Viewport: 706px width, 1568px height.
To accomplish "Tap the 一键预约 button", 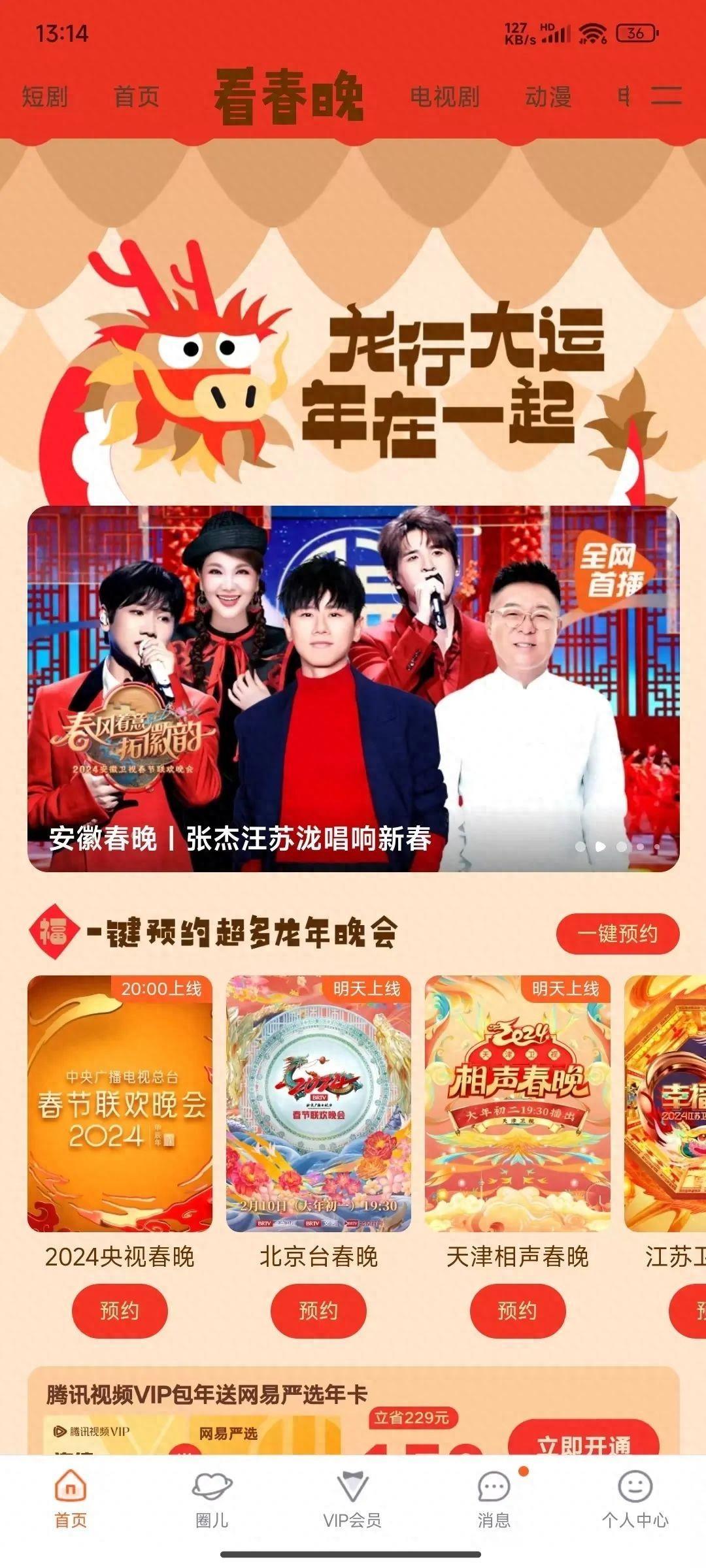I will coord(618,934).
